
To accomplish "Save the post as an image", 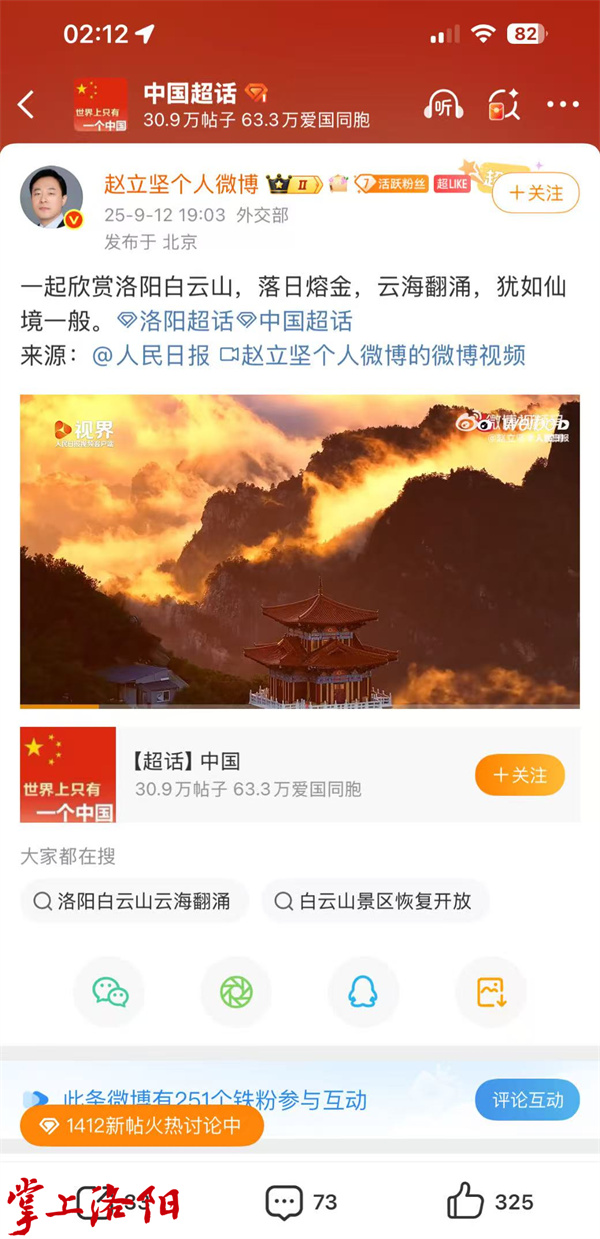I will [490, 992].
